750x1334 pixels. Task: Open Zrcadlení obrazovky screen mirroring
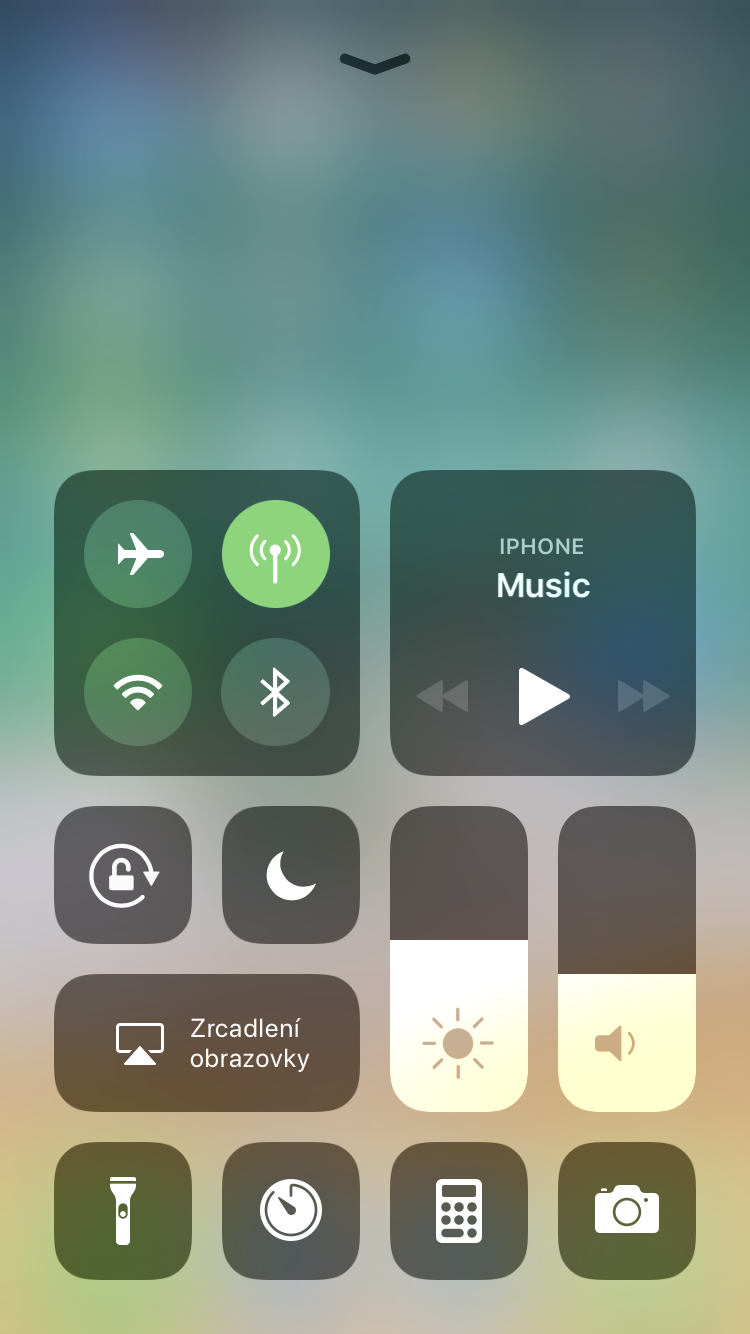[207, 1043]
